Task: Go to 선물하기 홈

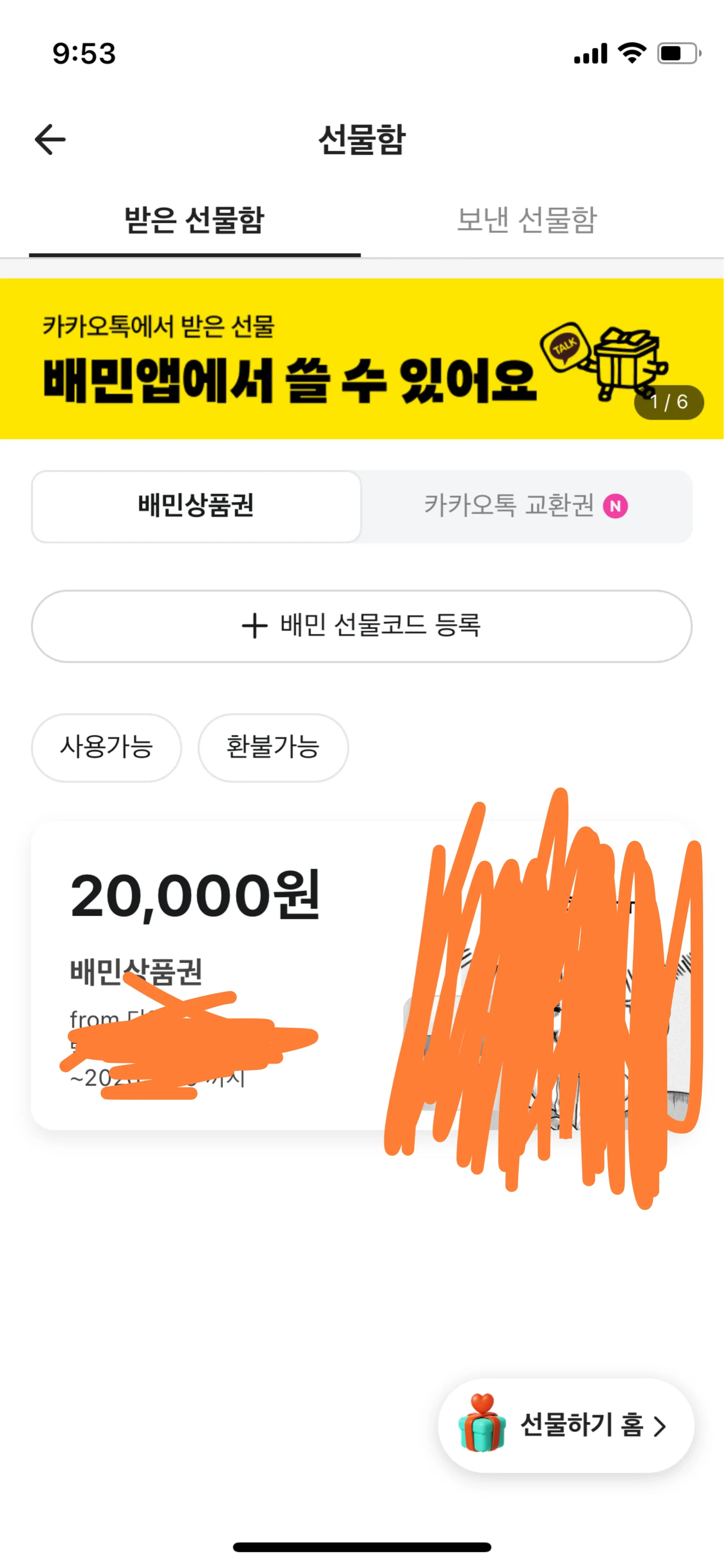Action: coord(566,1426)
